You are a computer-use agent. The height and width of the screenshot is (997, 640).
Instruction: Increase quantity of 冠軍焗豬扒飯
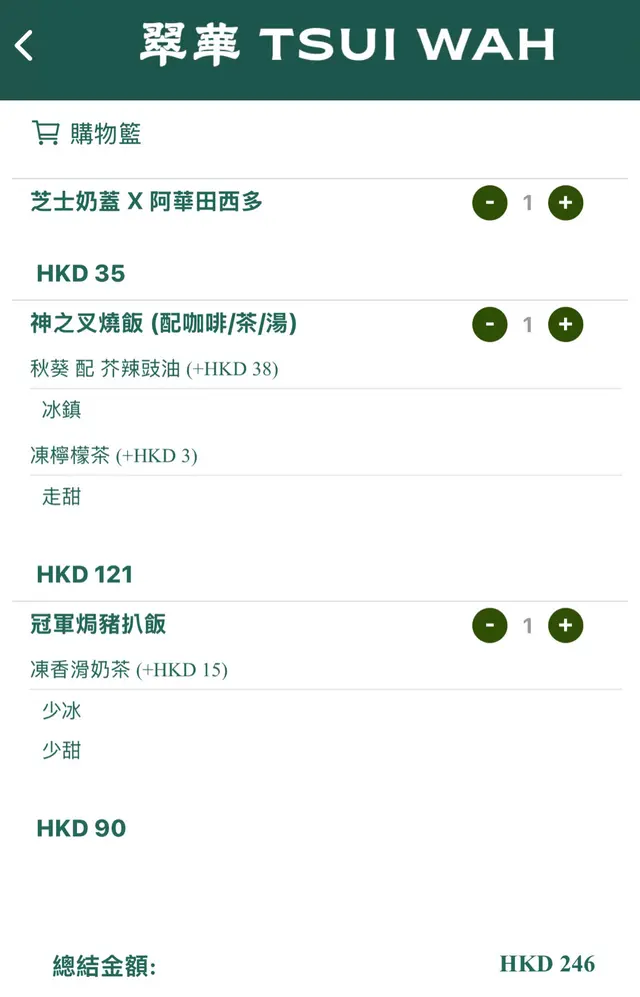tap(565, 626)
